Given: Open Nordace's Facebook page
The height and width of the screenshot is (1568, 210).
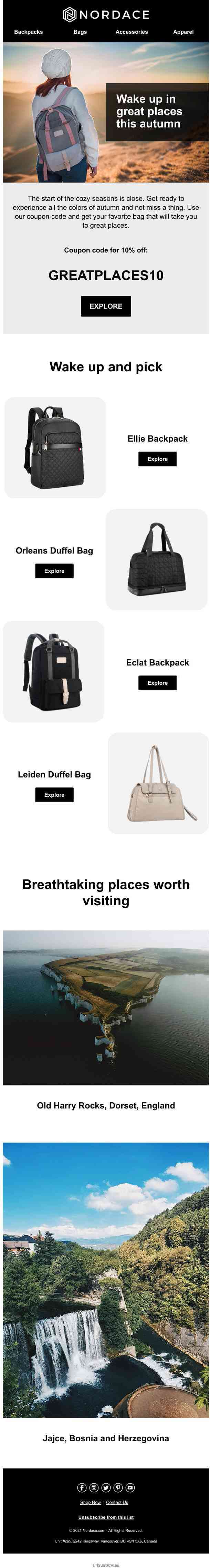Looking at the screenshot, I should point(82,1488).
